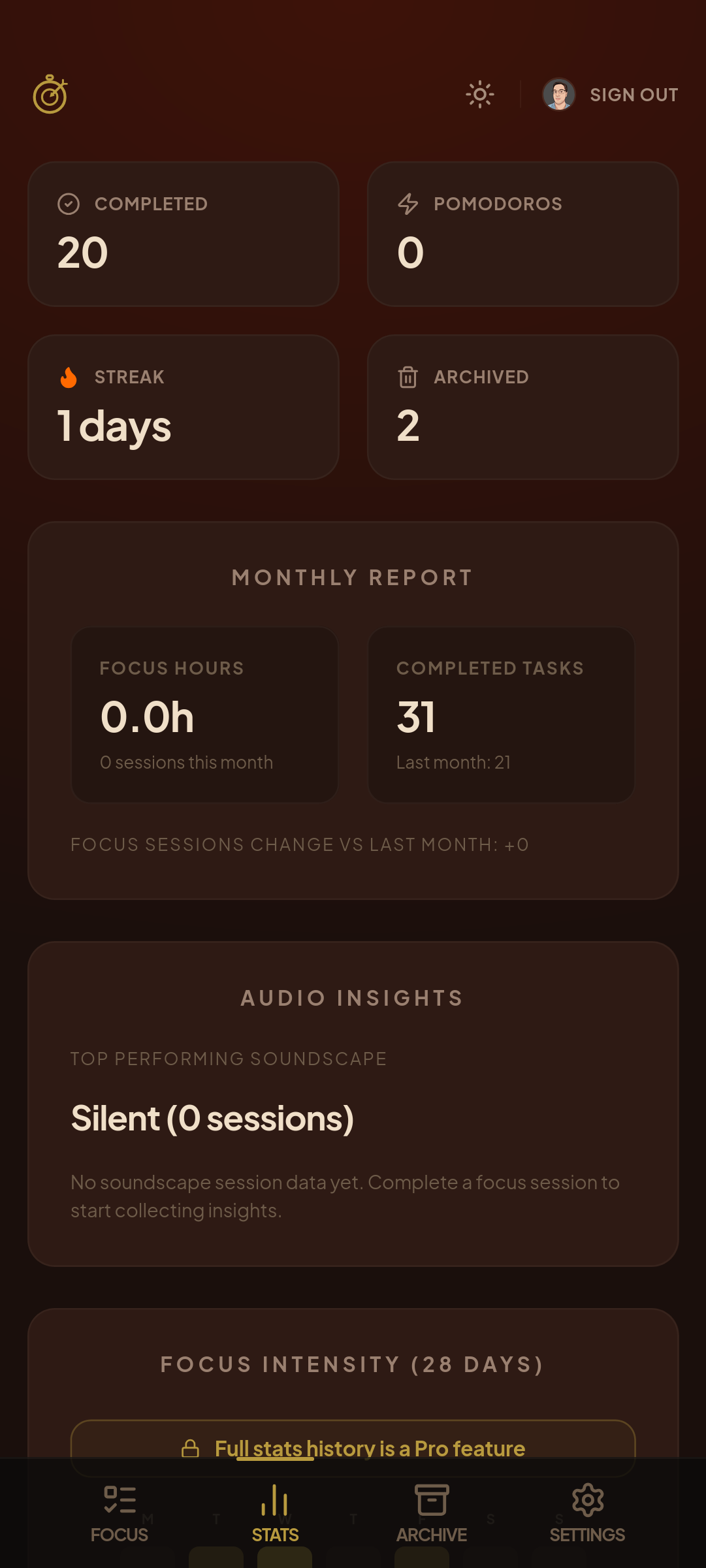Image resolution: width=706 pixels, height=1568 pixels.
Task: Click the Focus Hours card
Action: point(204,715)
